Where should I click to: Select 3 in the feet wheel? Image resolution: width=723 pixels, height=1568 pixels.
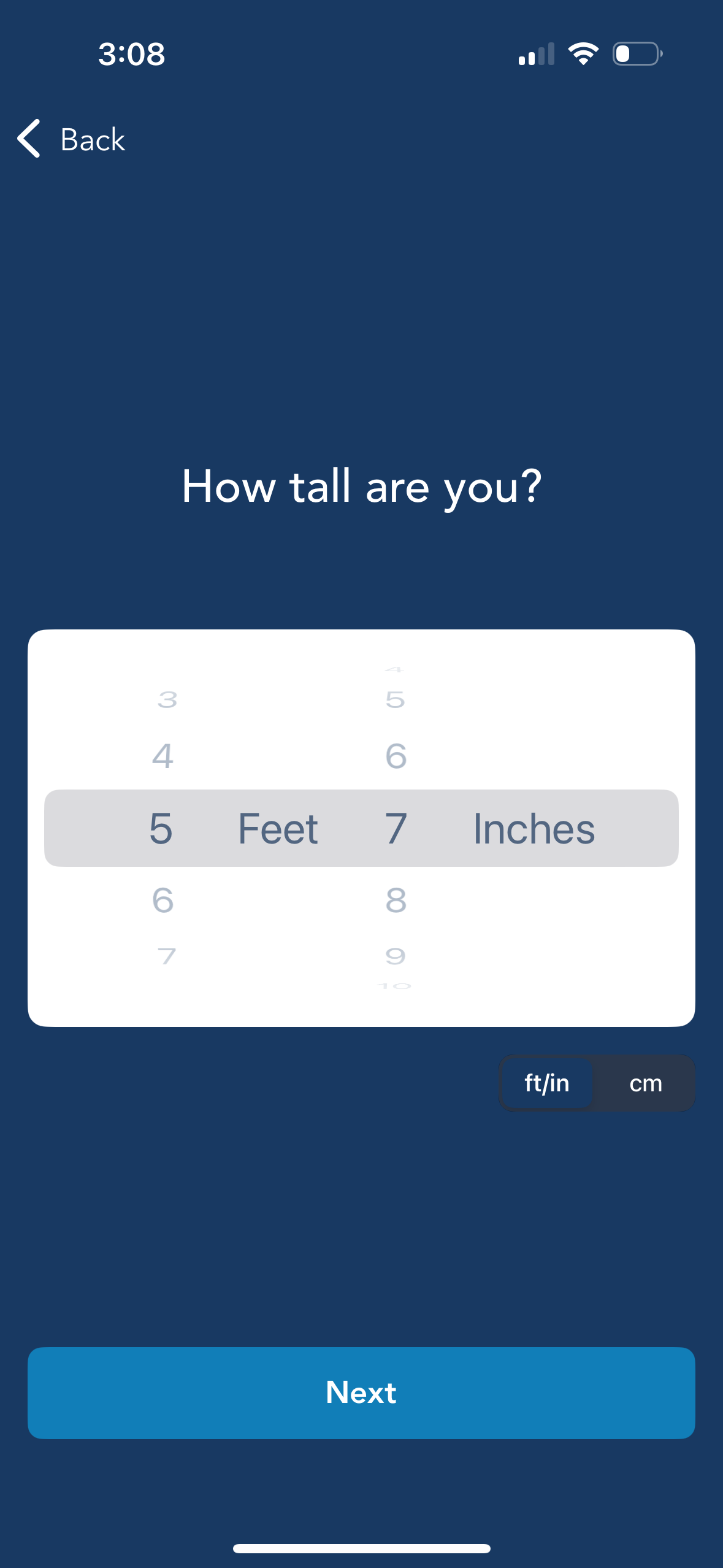tap(167, 699)
